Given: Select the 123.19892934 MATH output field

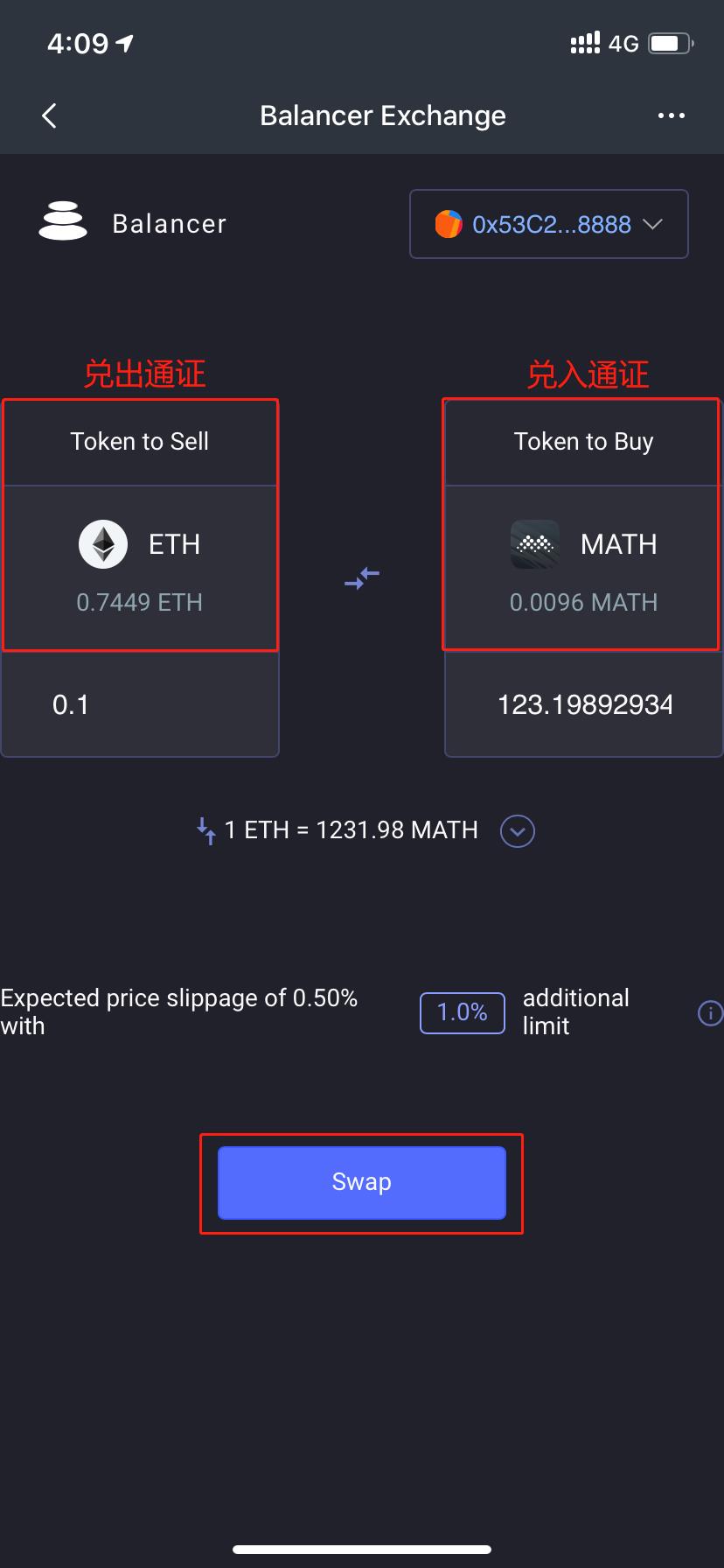Looking at the screenshot, I should point(584,704).
